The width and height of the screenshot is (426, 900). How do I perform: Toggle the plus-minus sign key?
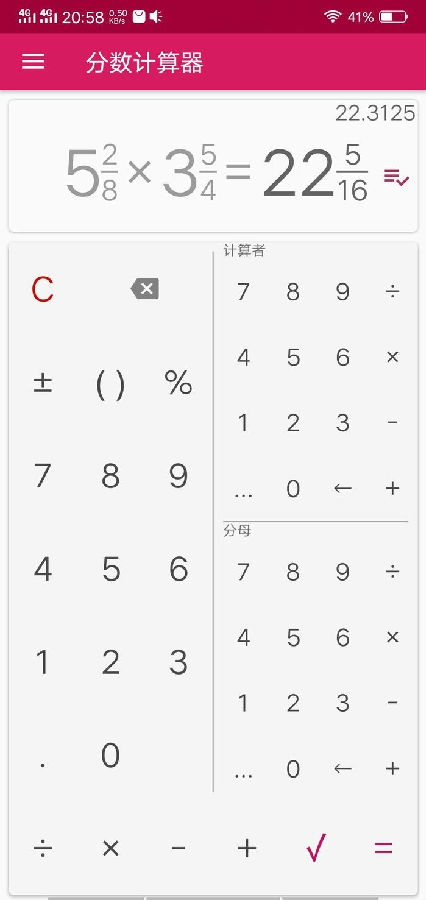[42, 383]
